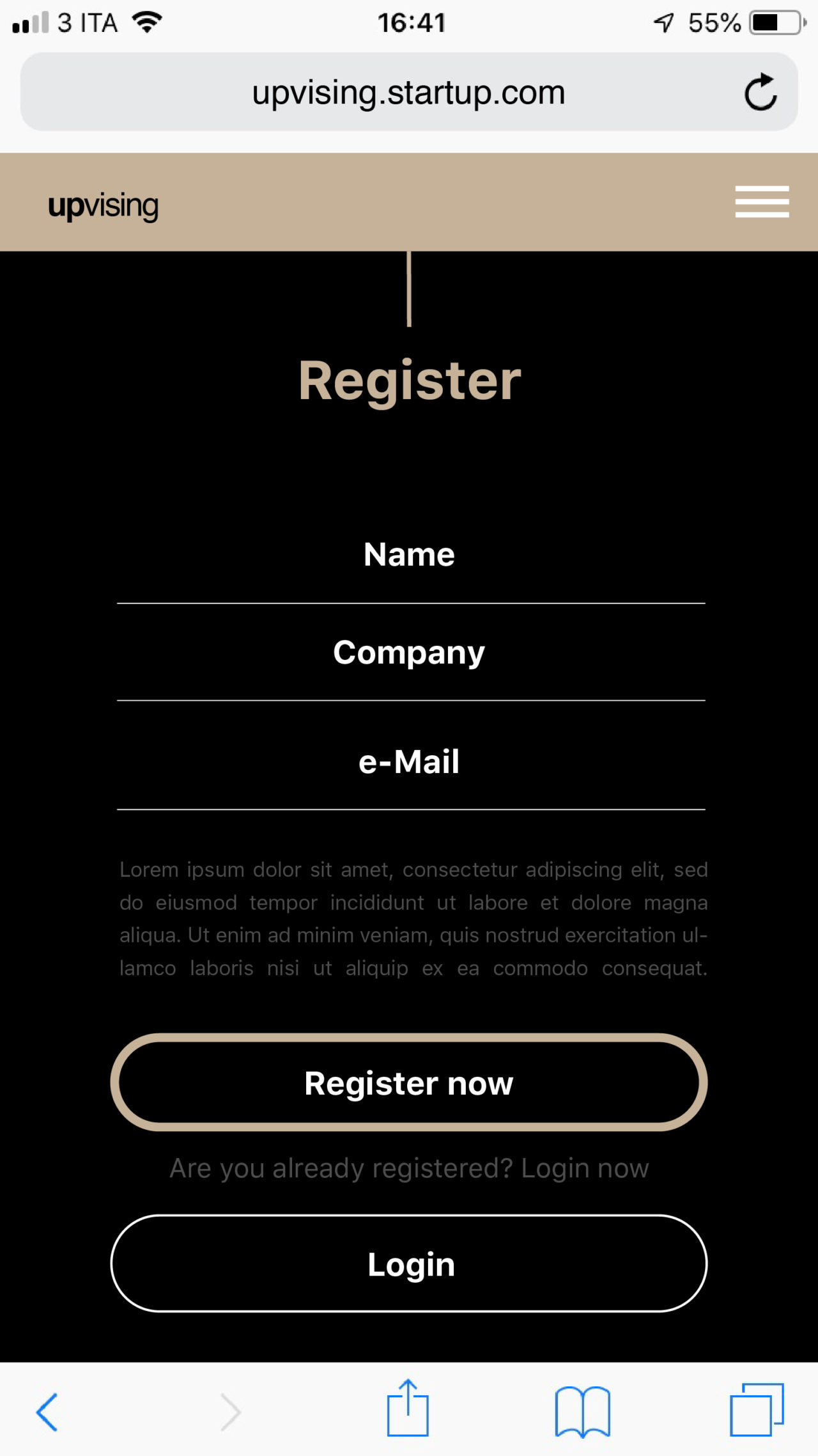Go to Login
Viewport: 818px width, 1456px height.
409,1264
